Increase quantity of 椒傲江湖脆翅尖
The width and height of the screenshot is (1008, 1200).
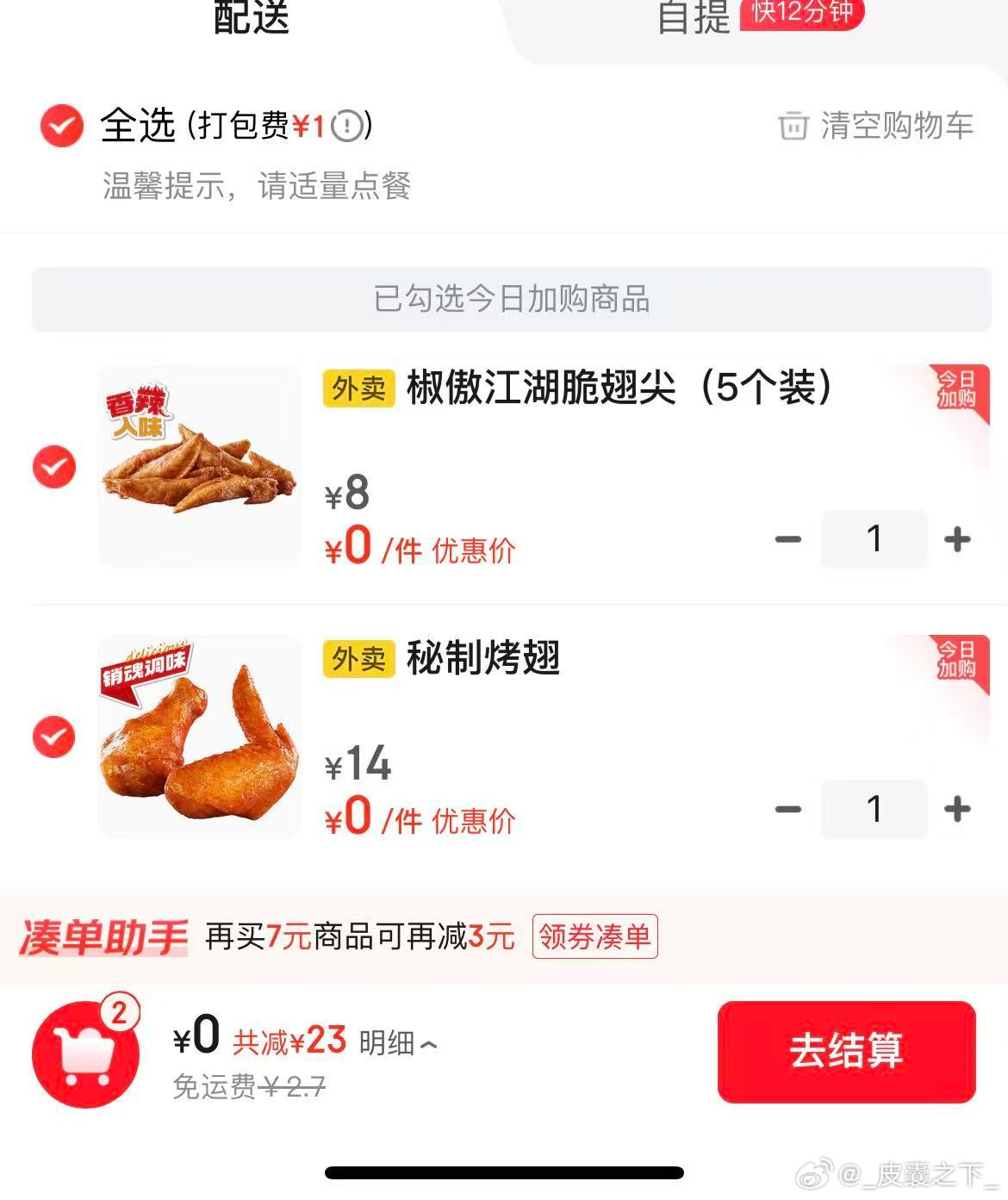click(957, 539)
